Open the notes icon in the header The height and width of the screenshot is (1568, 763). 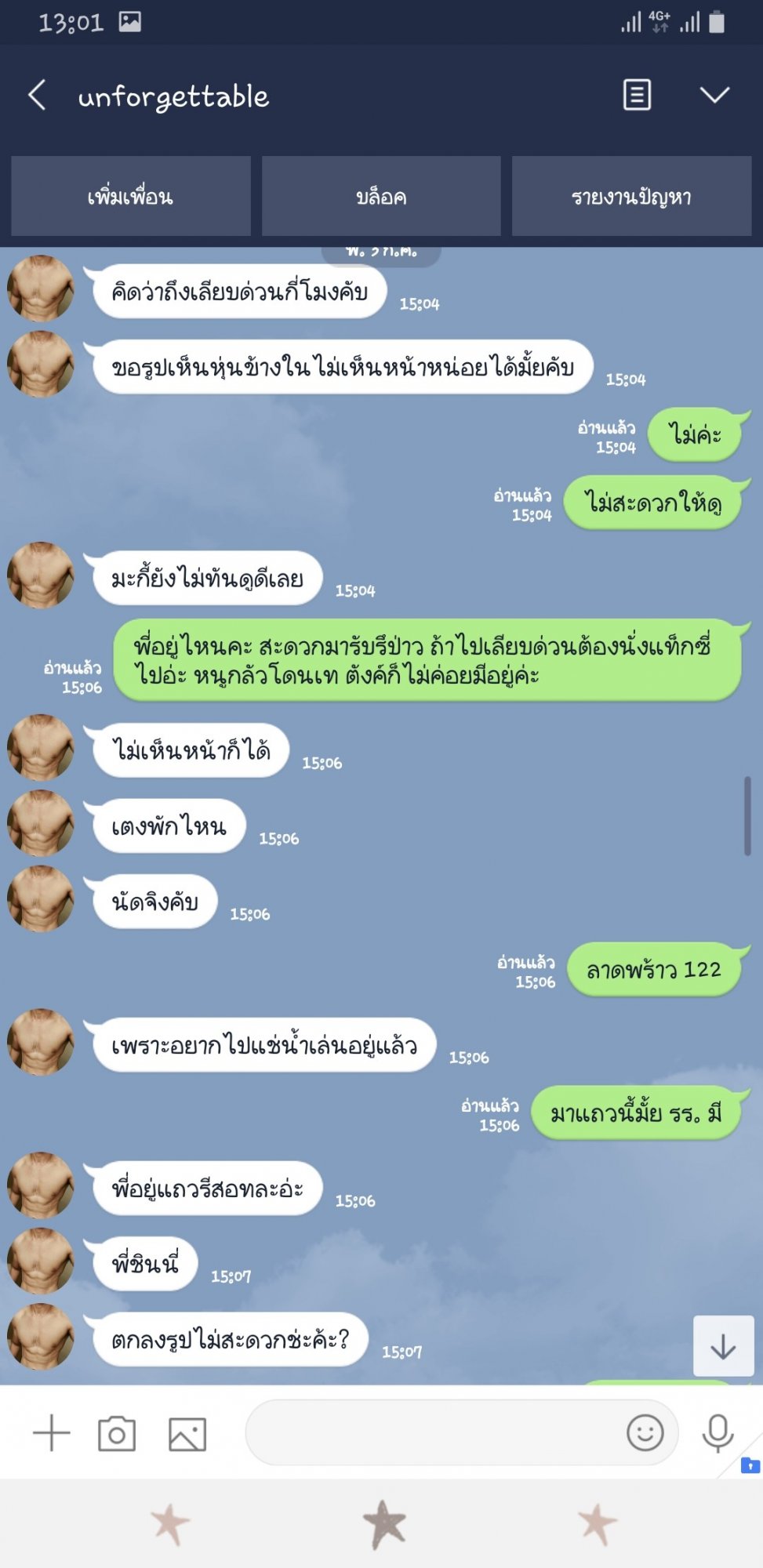click(x=637, y=96)
